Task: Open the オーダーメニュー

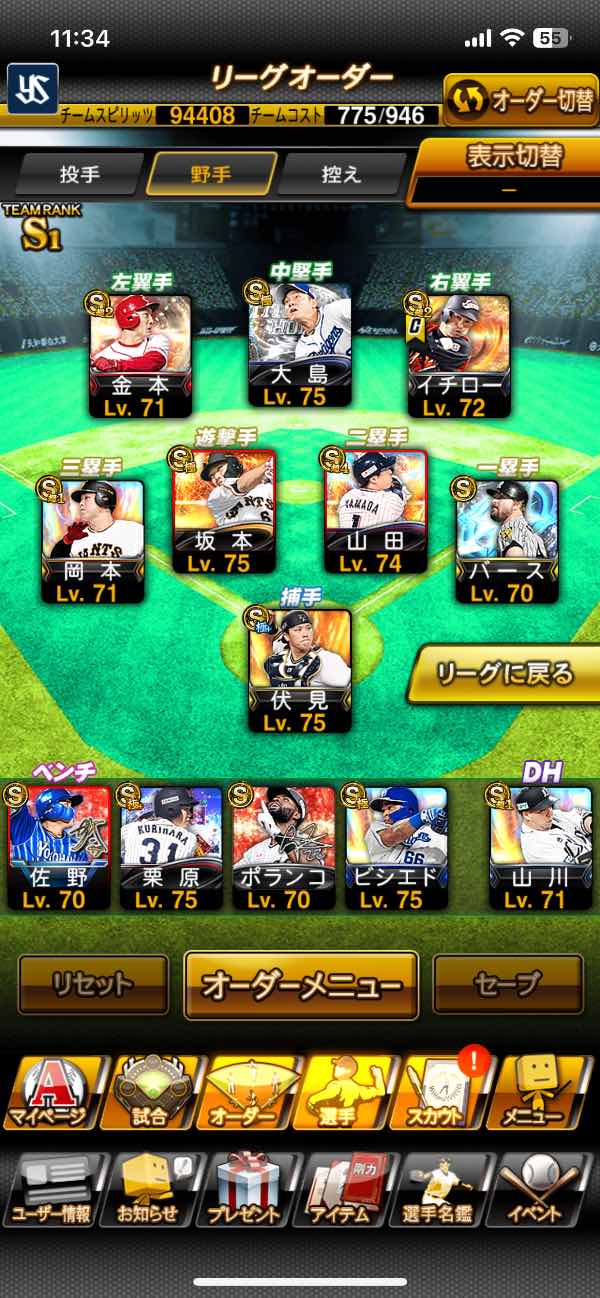Action: click(x=301, y=985)
